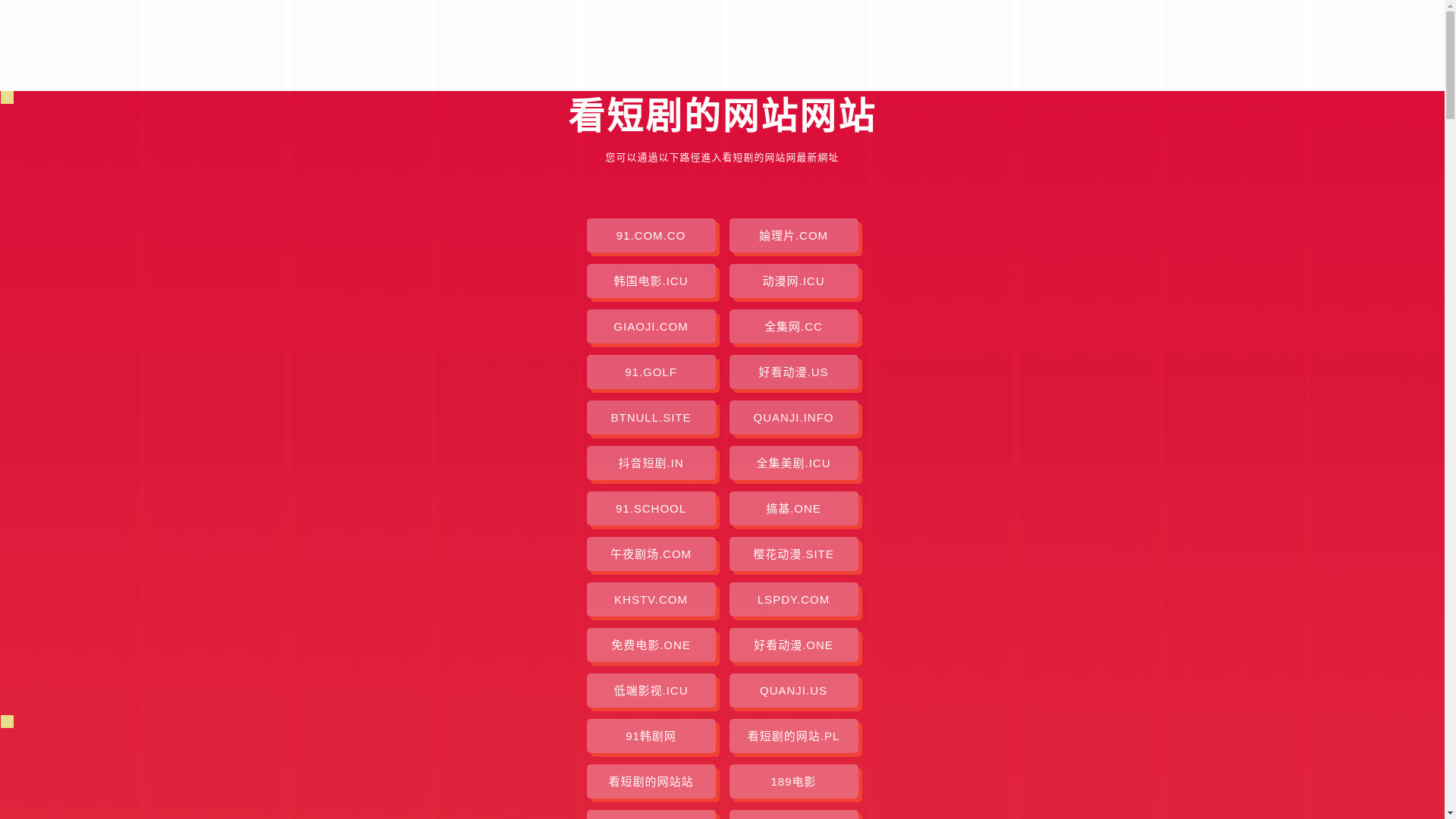Open 全集美剧.ICU link

[x=793, y=463]
